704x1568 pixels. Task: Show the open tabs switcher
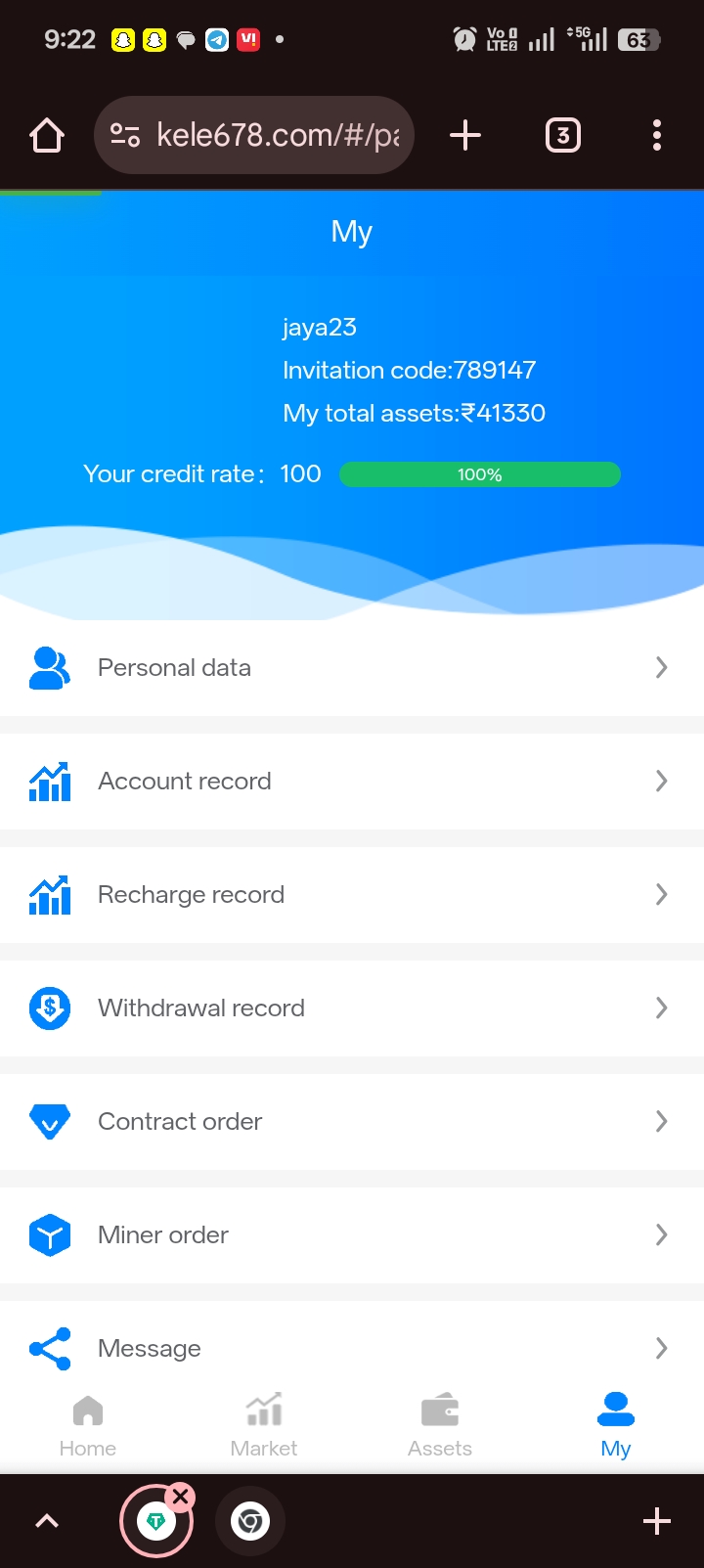click(562, 135)
